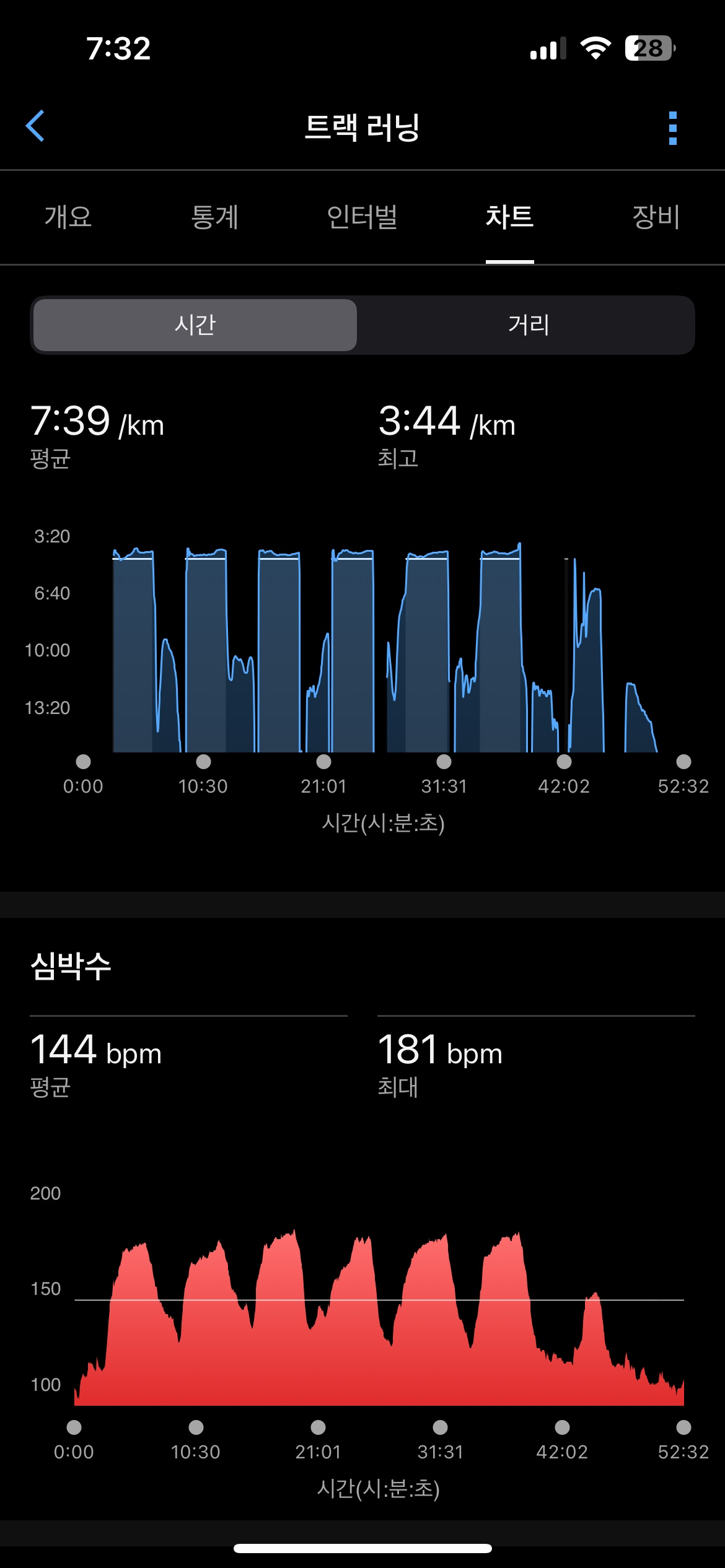Tap the battery indicator showing 28

[649, 48]
